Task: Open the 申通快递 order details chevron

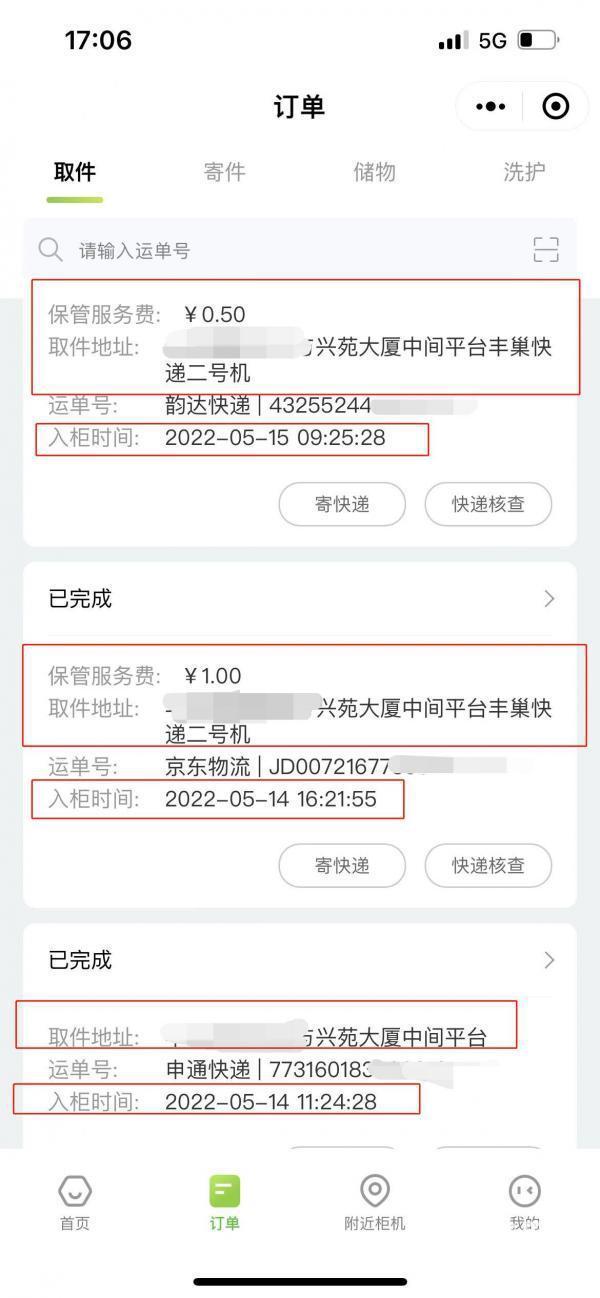Action: 549,960
